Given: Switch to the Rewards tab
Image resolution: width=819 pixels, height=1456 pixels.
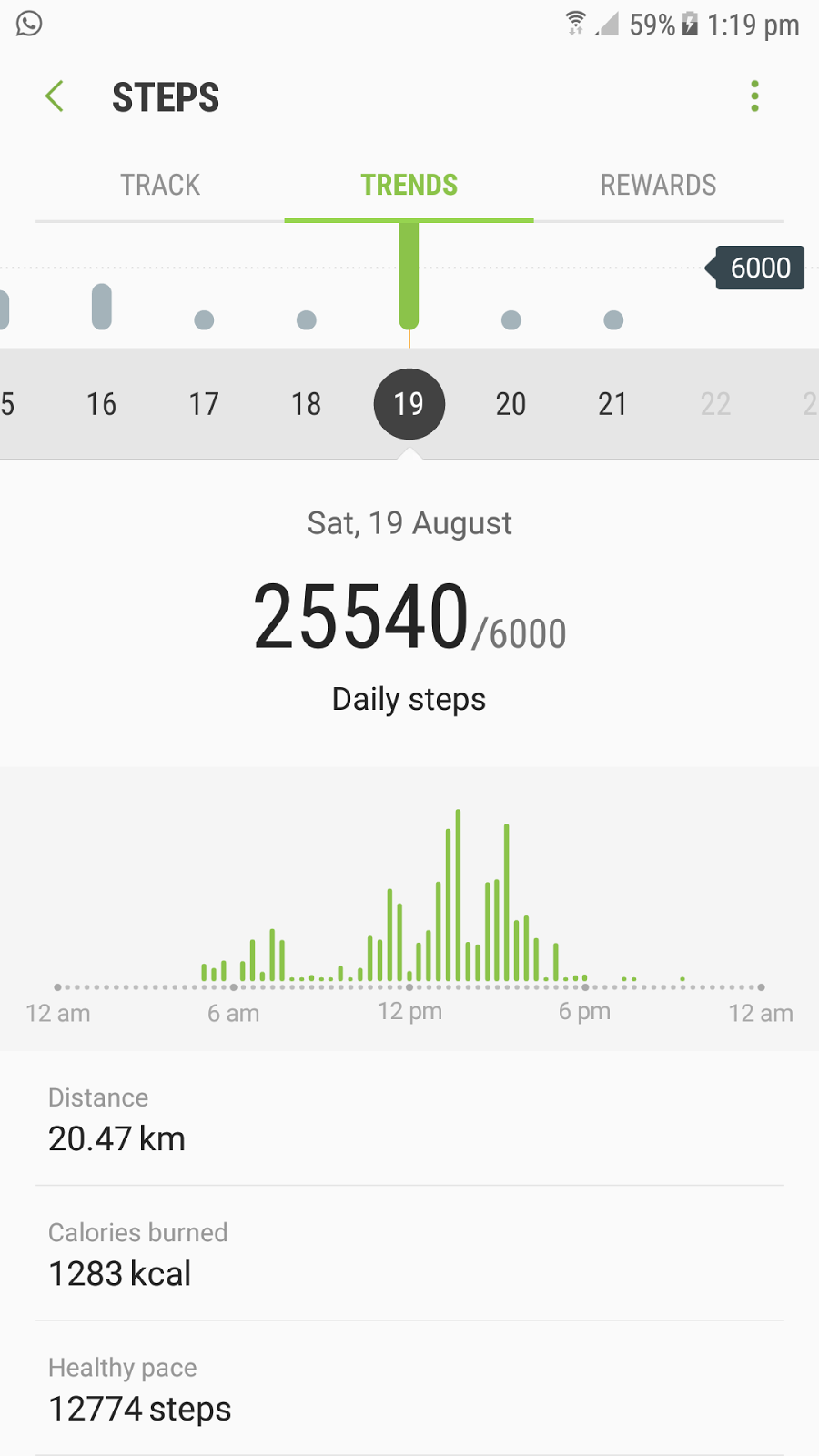Looking at the screenshot, I should (x=658, y=185).
